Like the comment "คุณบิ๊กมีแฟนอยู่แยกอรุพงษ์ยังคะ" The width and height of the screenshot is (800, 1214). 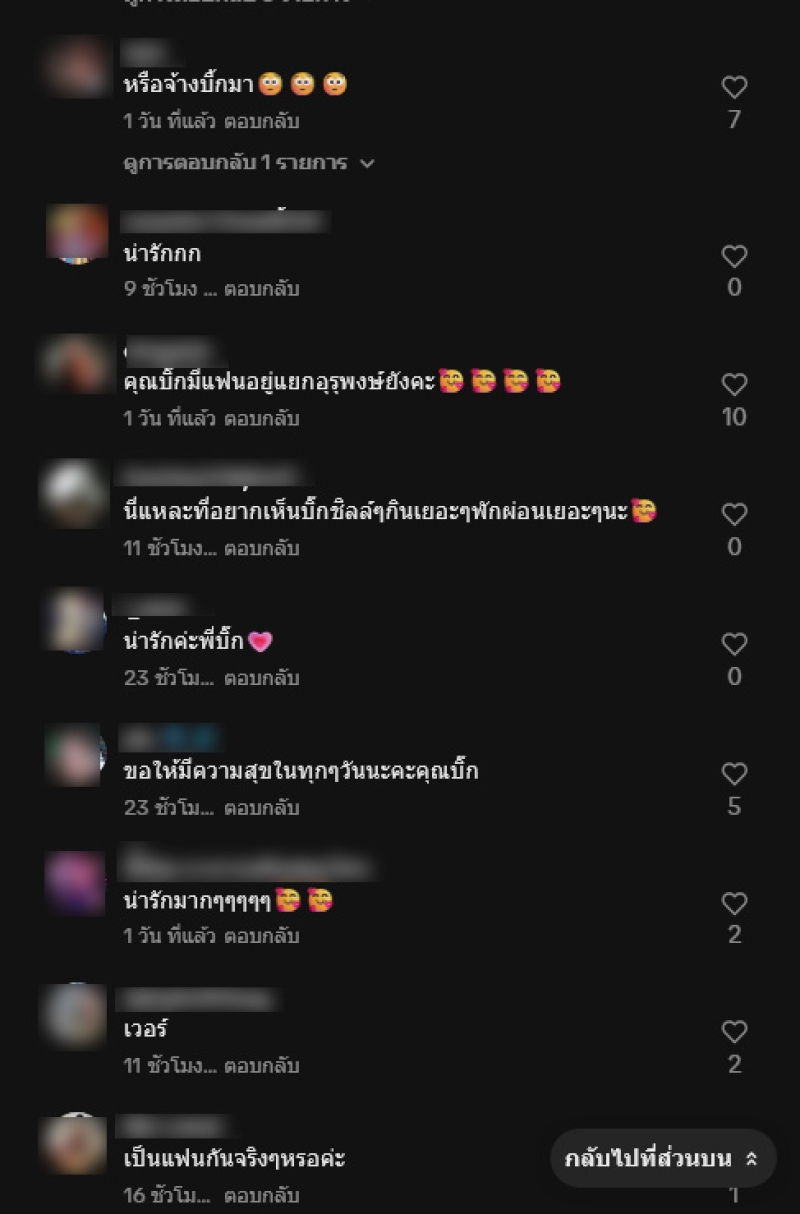[734, 385]
